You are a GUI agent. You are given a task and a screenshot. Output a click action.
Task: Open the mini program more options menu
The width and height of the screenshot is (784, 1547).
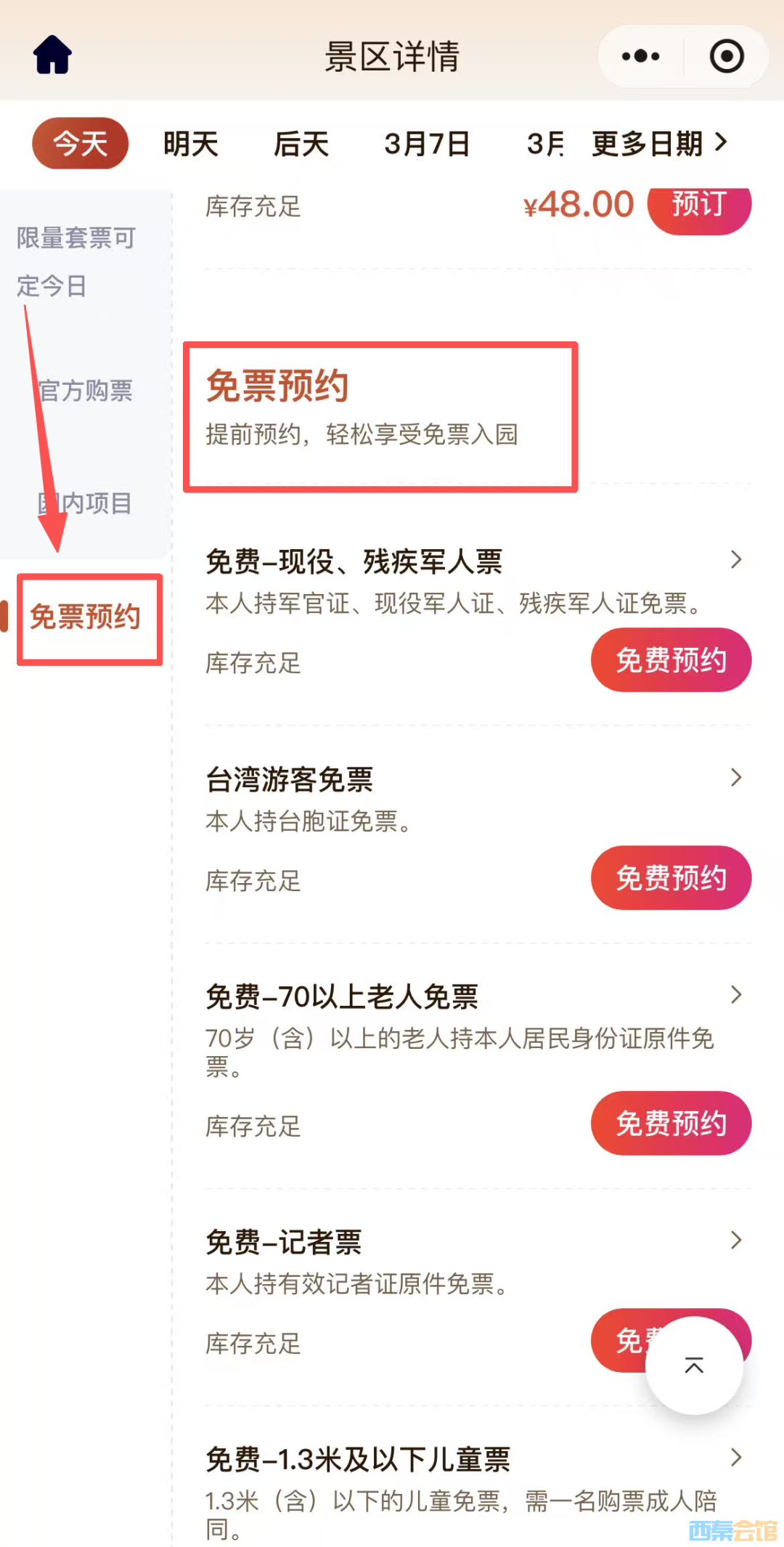pyautogui.click(x=640, y=56)
